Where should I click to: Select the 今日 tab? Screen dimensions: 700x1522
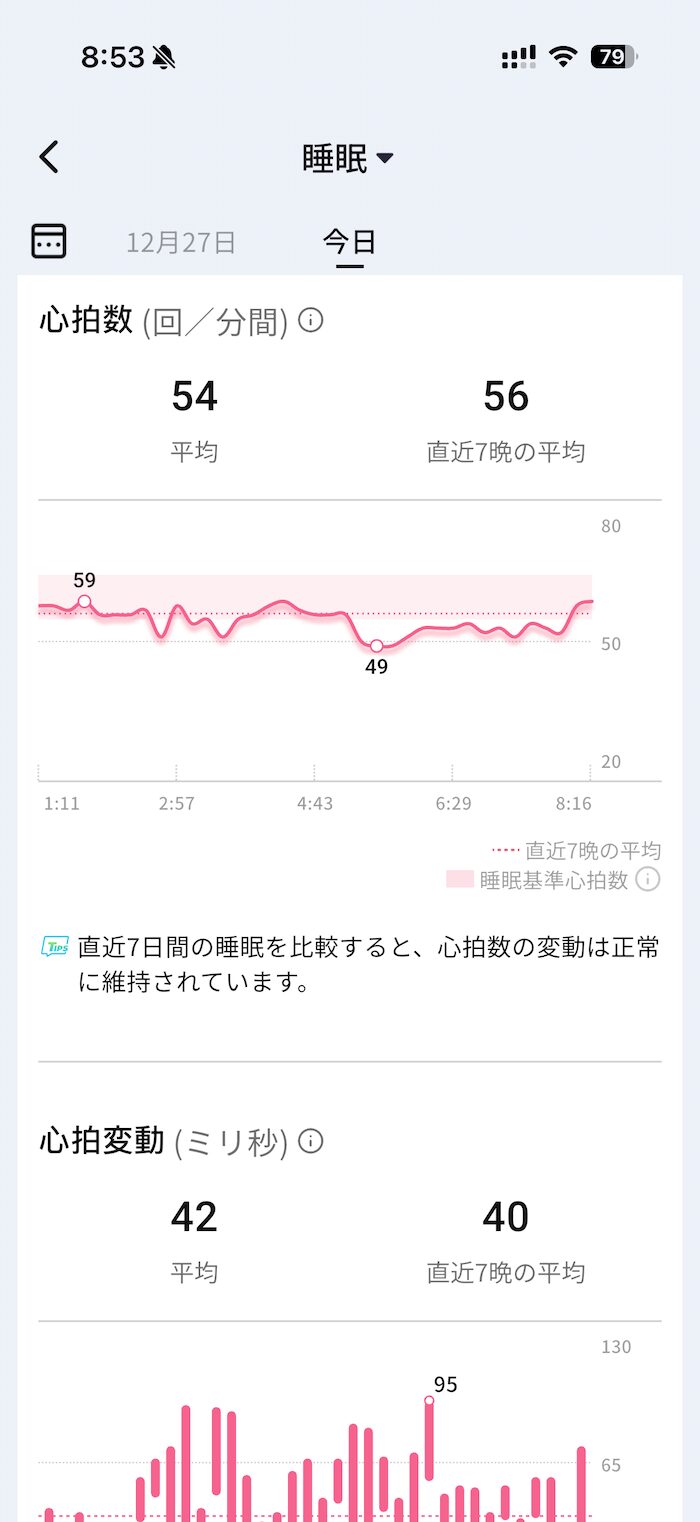pos(349,242)
